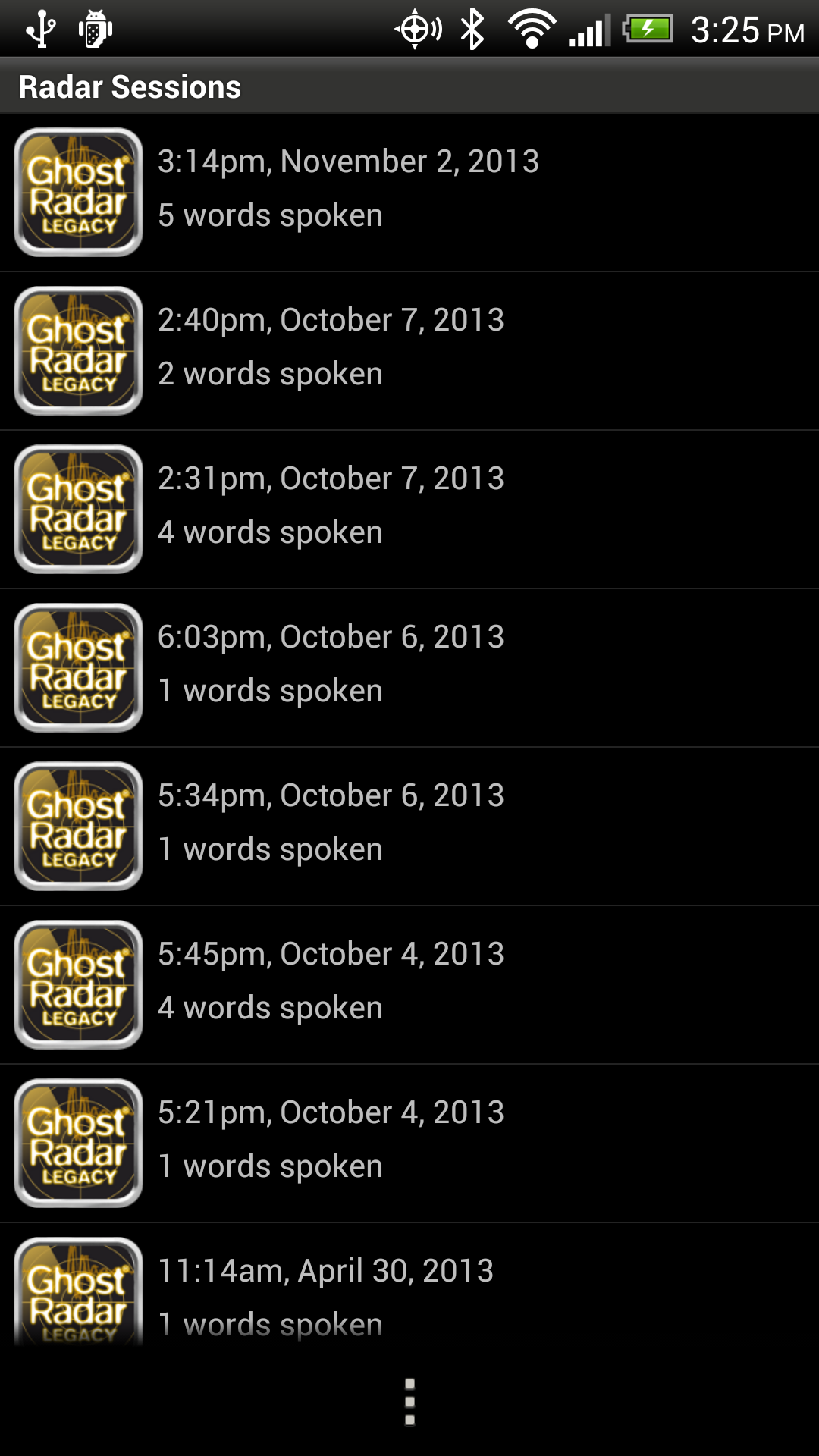
Task: Tap the Ghost Radar icon for April 30 session
Action: [77, 1289]
